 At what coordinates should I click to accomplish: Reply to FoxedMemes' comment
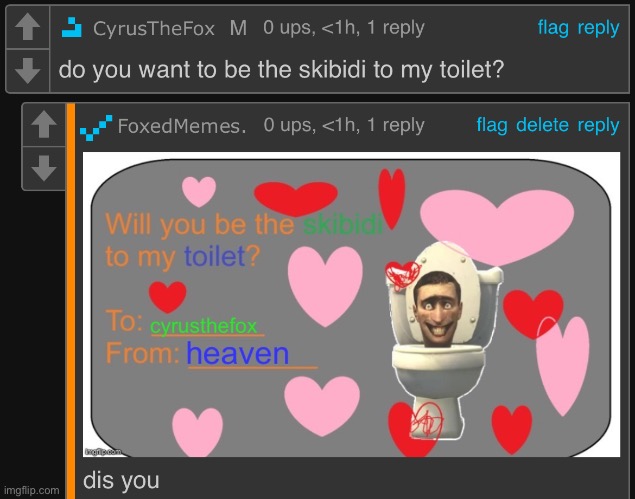coord(598,125)
